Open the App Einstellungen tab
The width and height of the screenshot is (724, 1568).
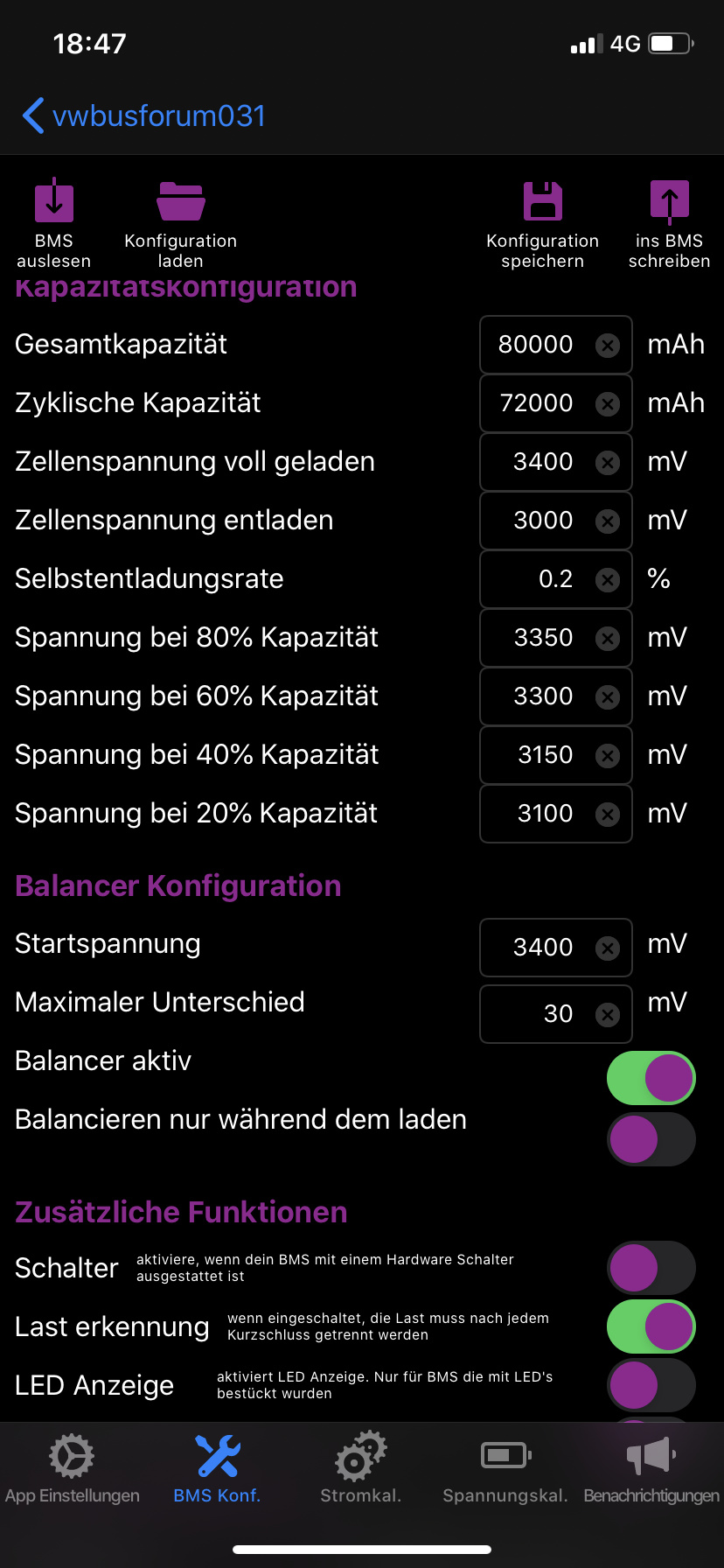point(73,1468)
